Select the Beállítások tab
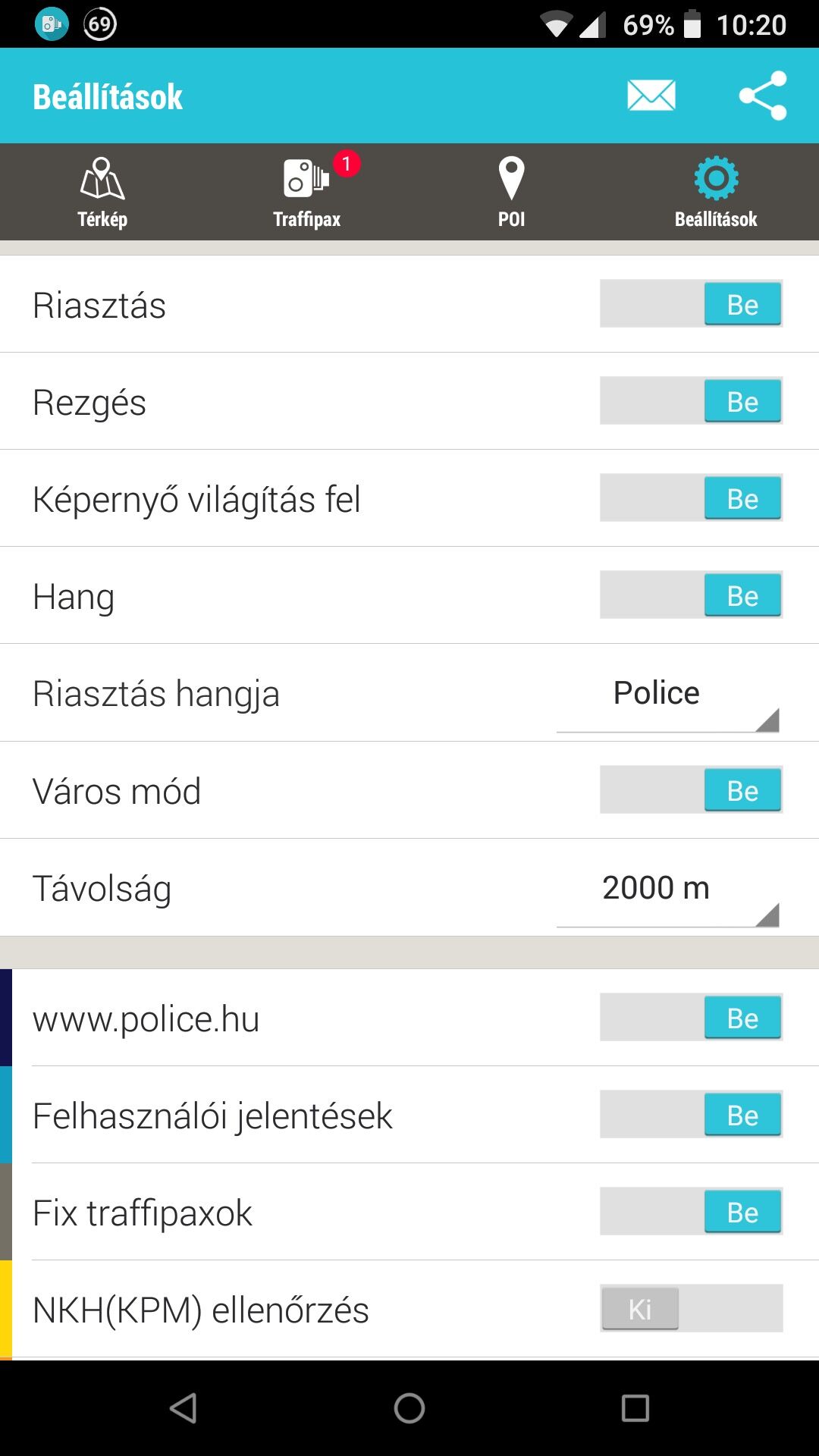 717,193
